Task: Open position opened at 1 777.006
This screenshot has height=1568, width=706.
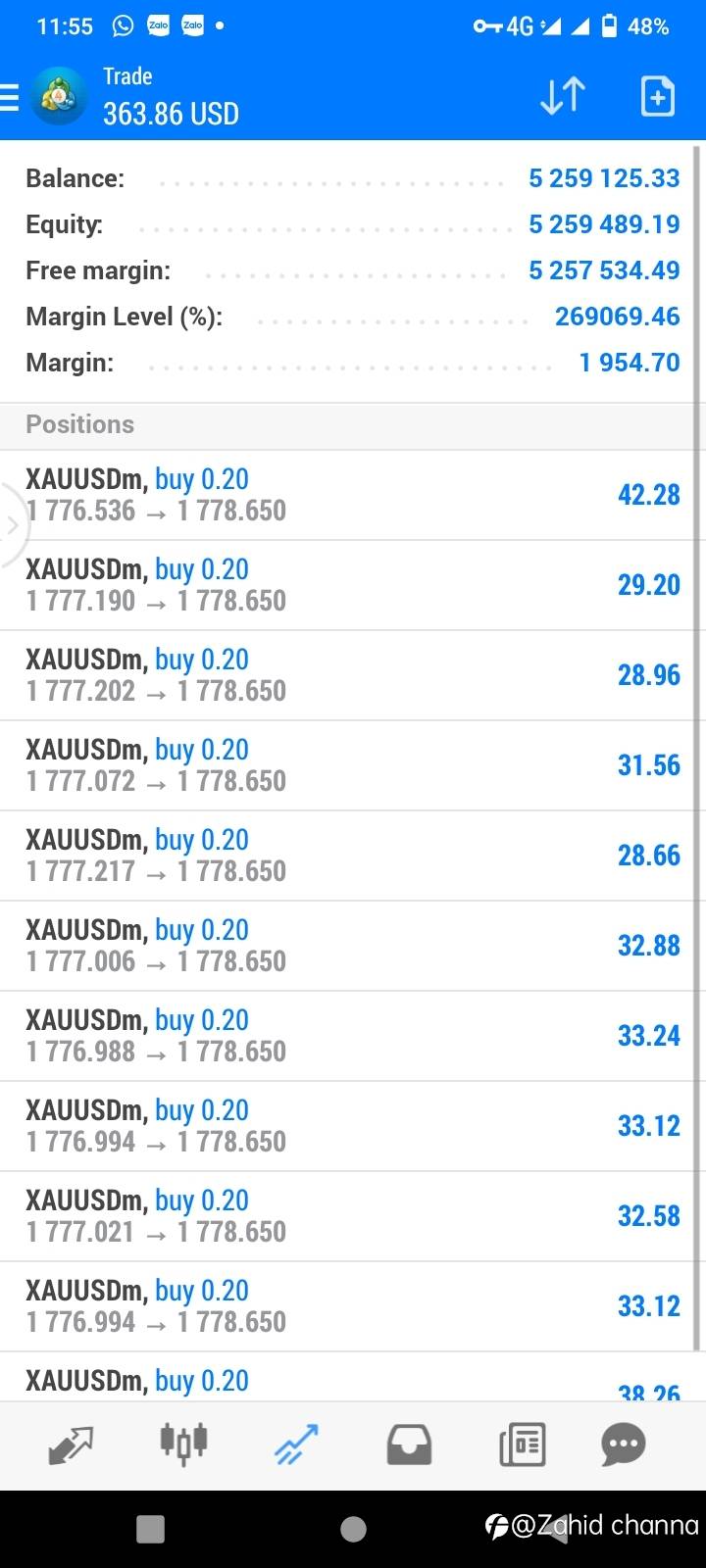Action: (353, 946)
